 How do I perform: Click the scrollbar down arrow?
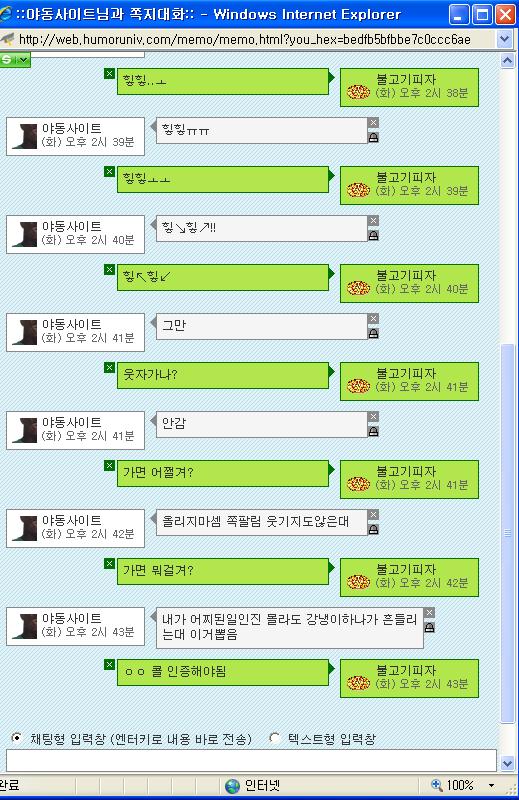coord(507,763)
